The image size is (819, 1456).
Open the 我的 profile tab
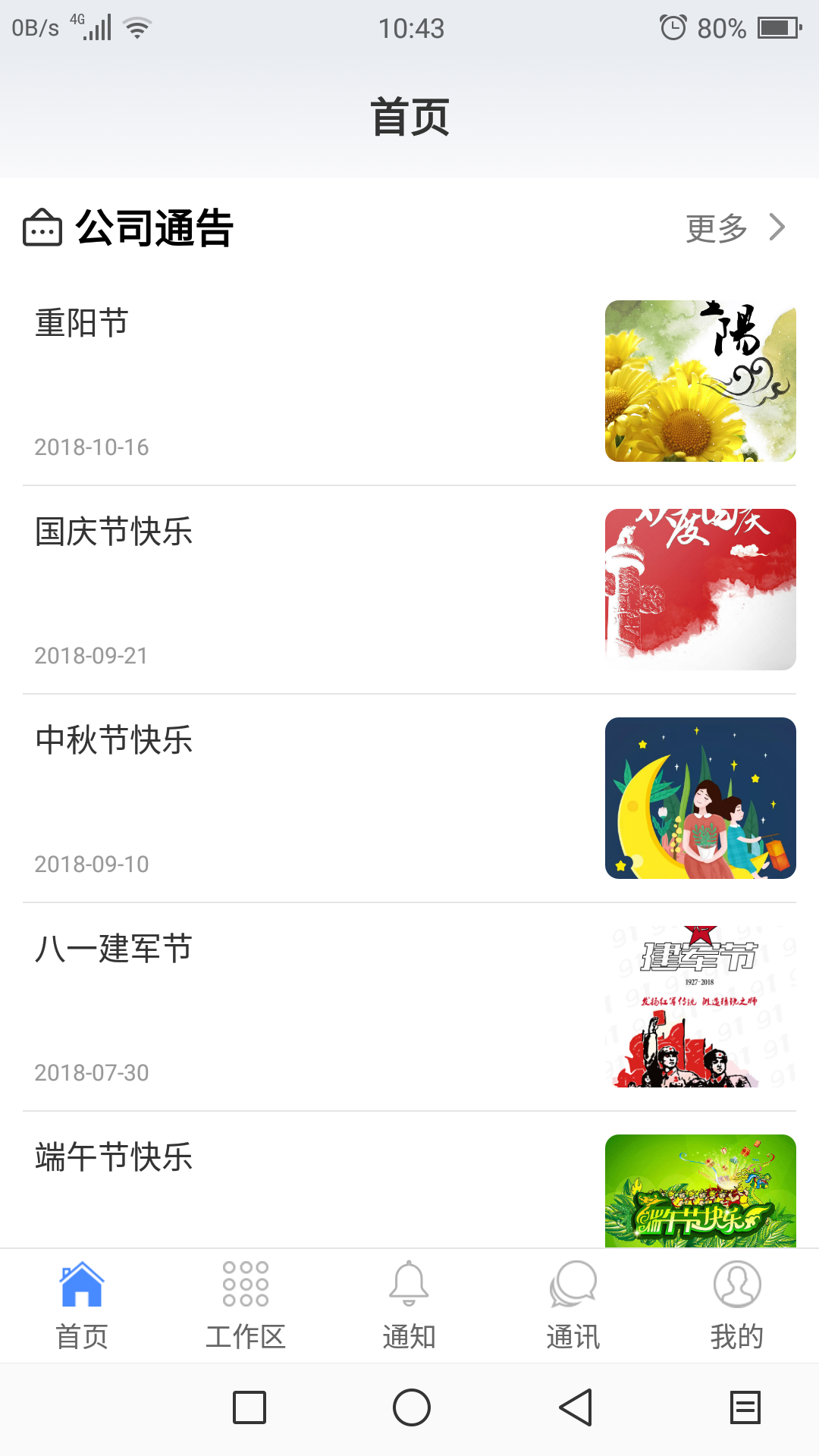coord(737,1306)
